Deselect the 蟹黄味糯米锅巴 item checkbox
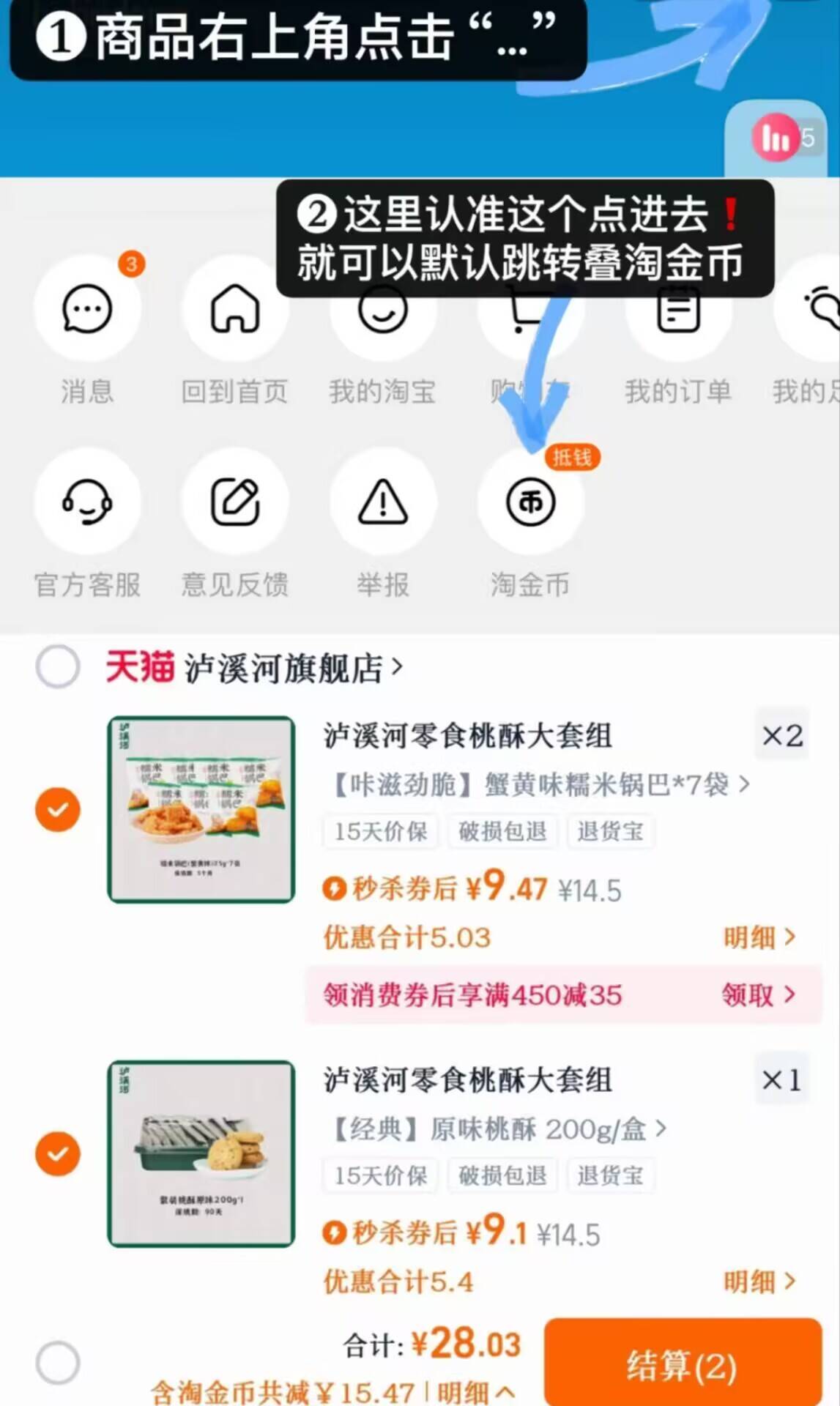840x1406 pixels. click(x=57, y=811)
